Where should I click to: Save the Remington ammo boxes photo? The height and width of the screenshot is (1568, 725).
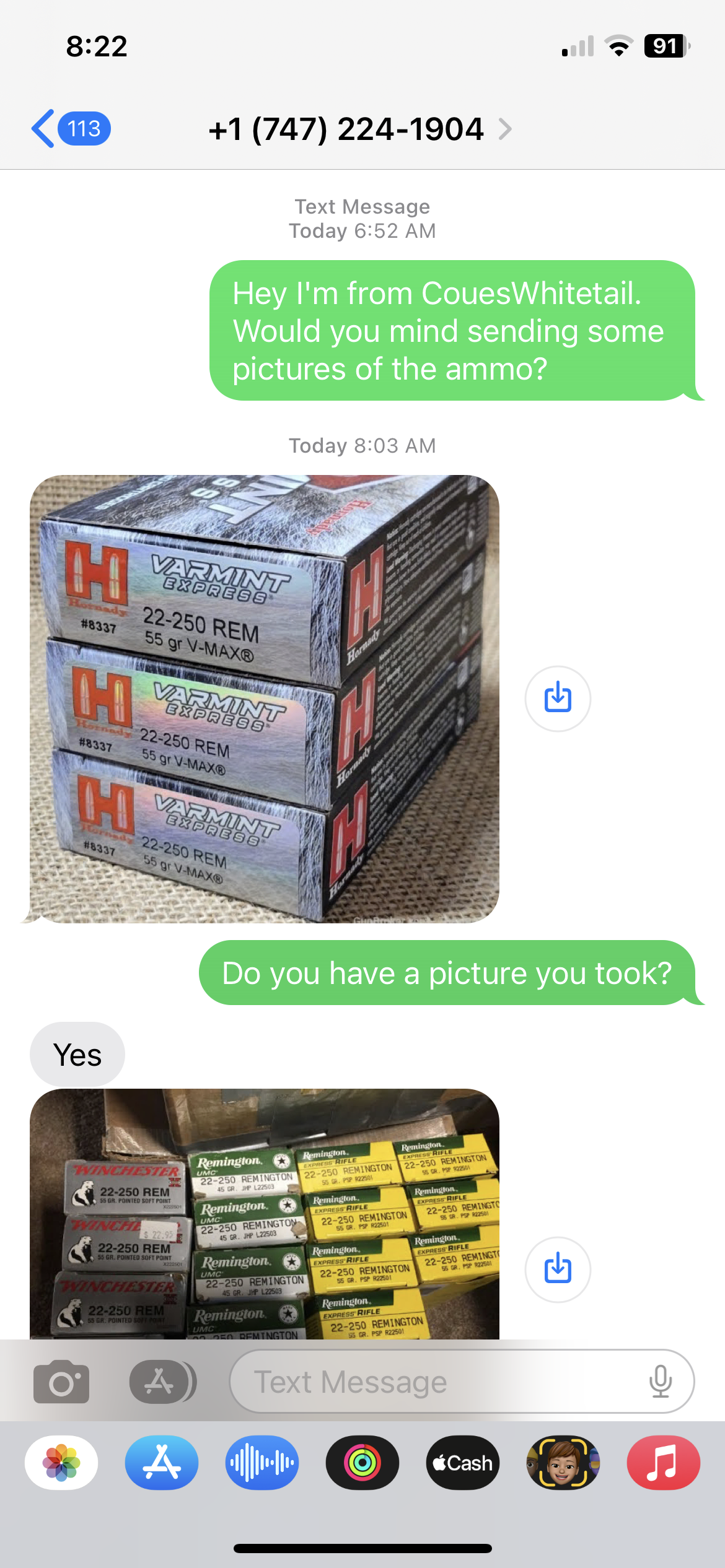point(558,1270)
